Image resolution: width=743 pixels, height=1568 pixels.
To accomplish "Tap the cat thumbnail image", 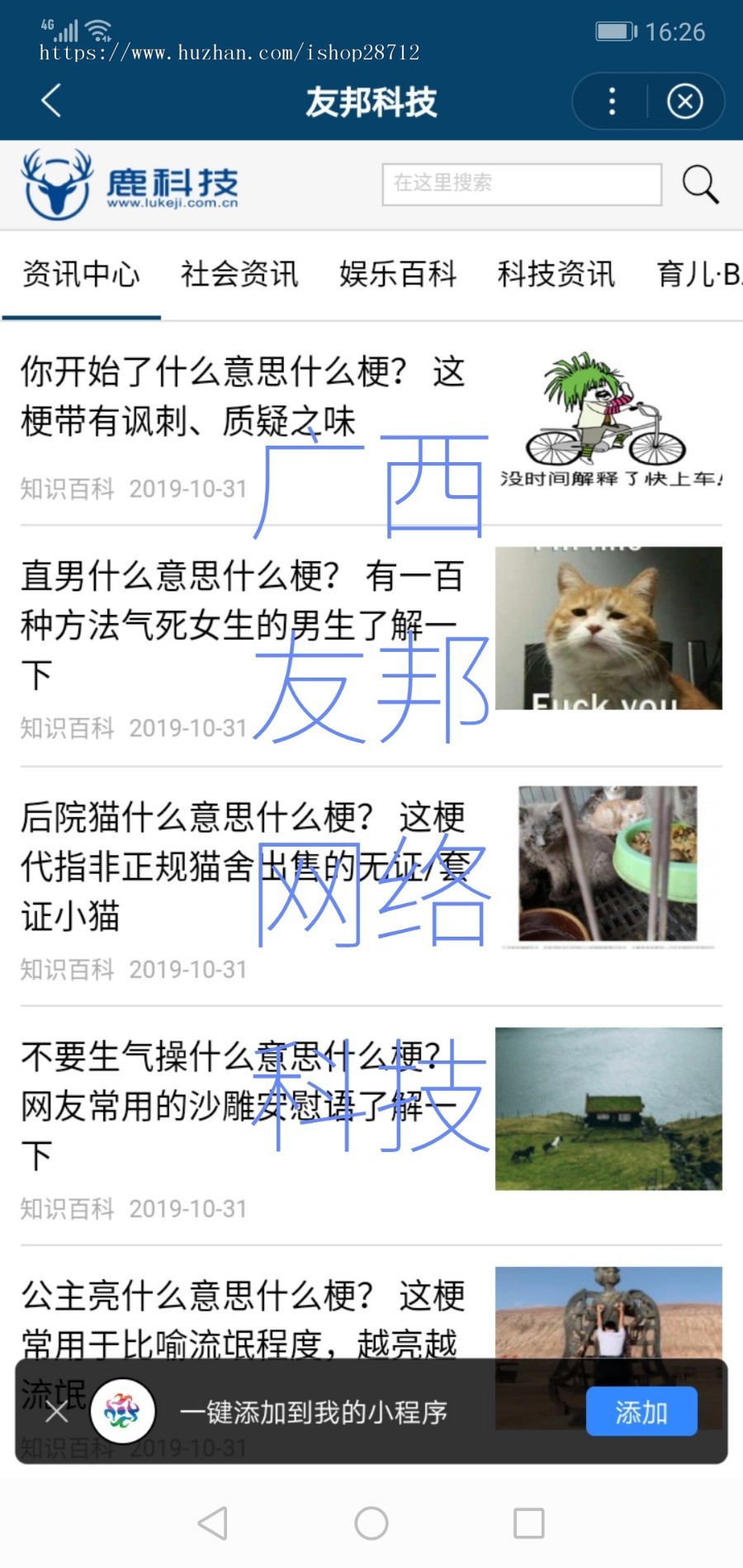I will [x=608, y=627].
